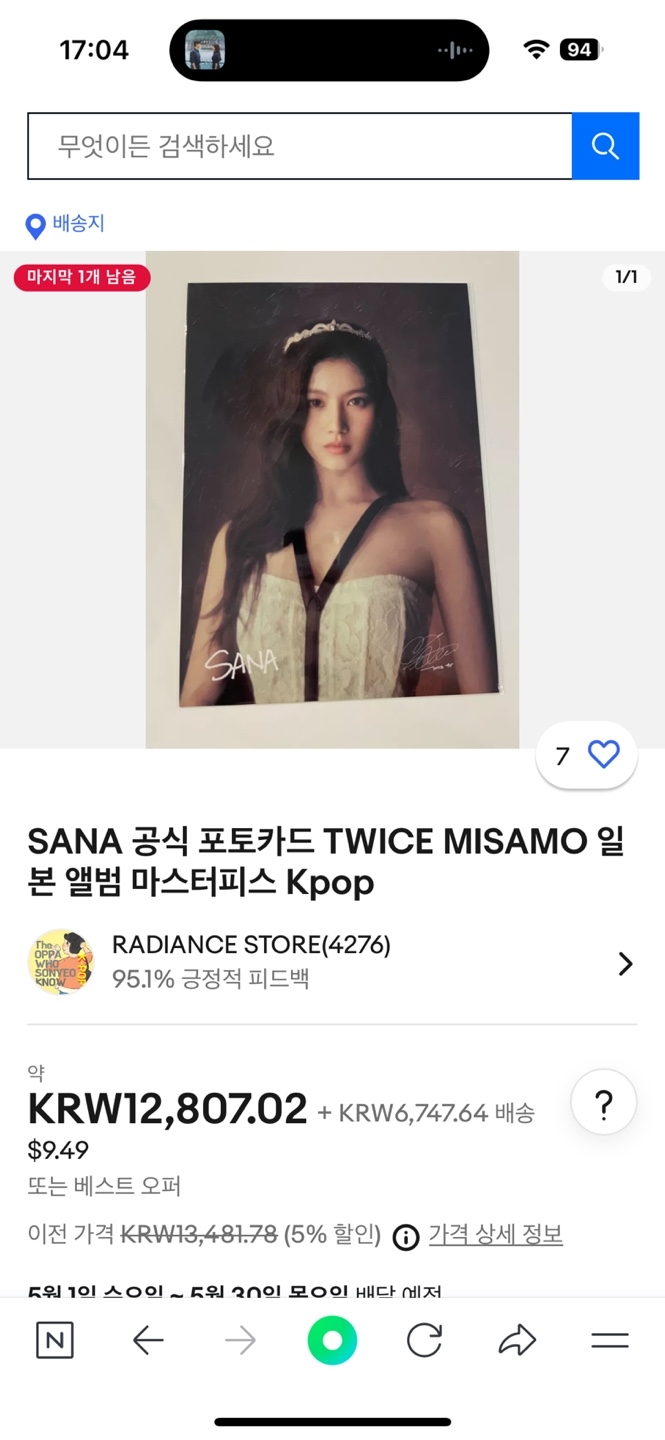Reload the current page
This screenshot has width=665, height=1440.
coord(424,1341)
